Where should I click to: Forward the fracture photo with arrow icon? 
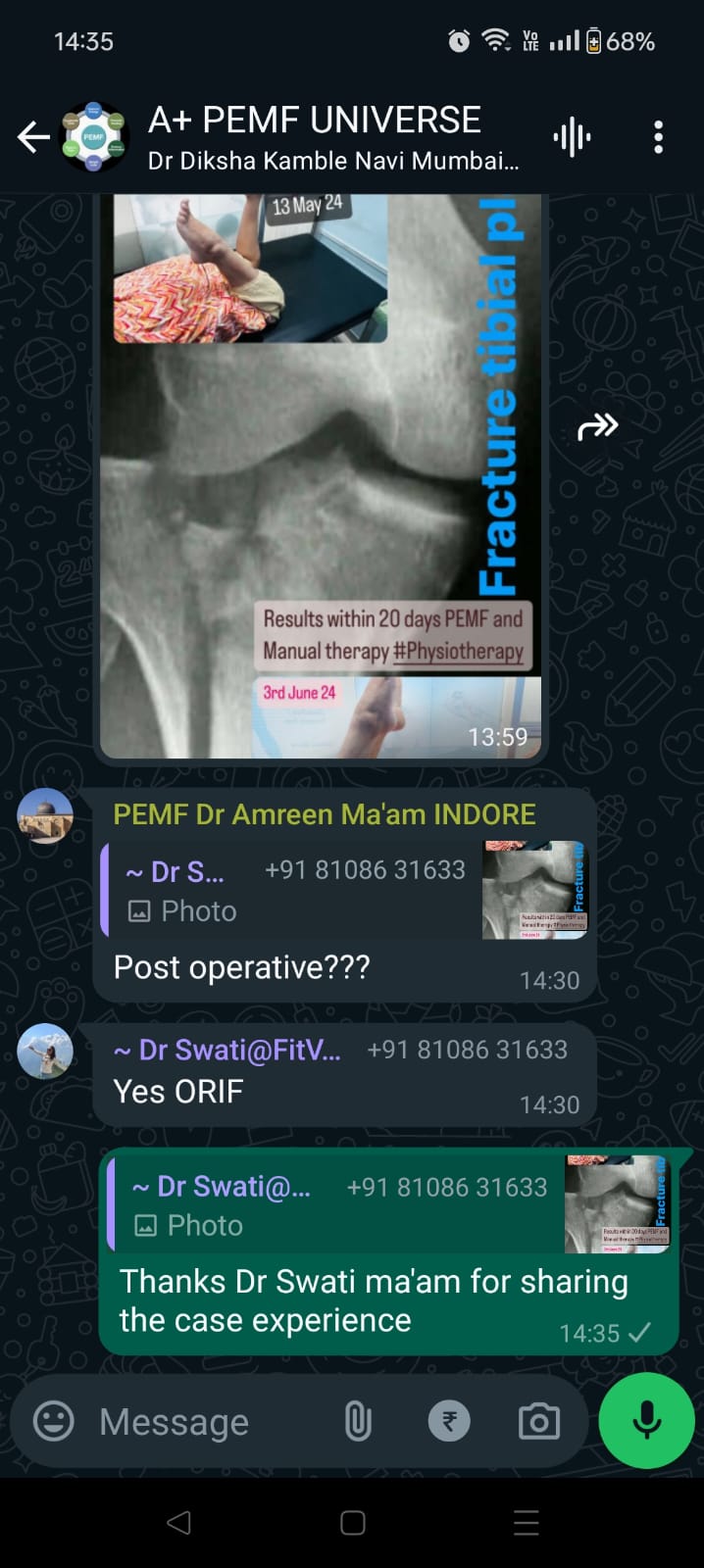coord(598,426)
